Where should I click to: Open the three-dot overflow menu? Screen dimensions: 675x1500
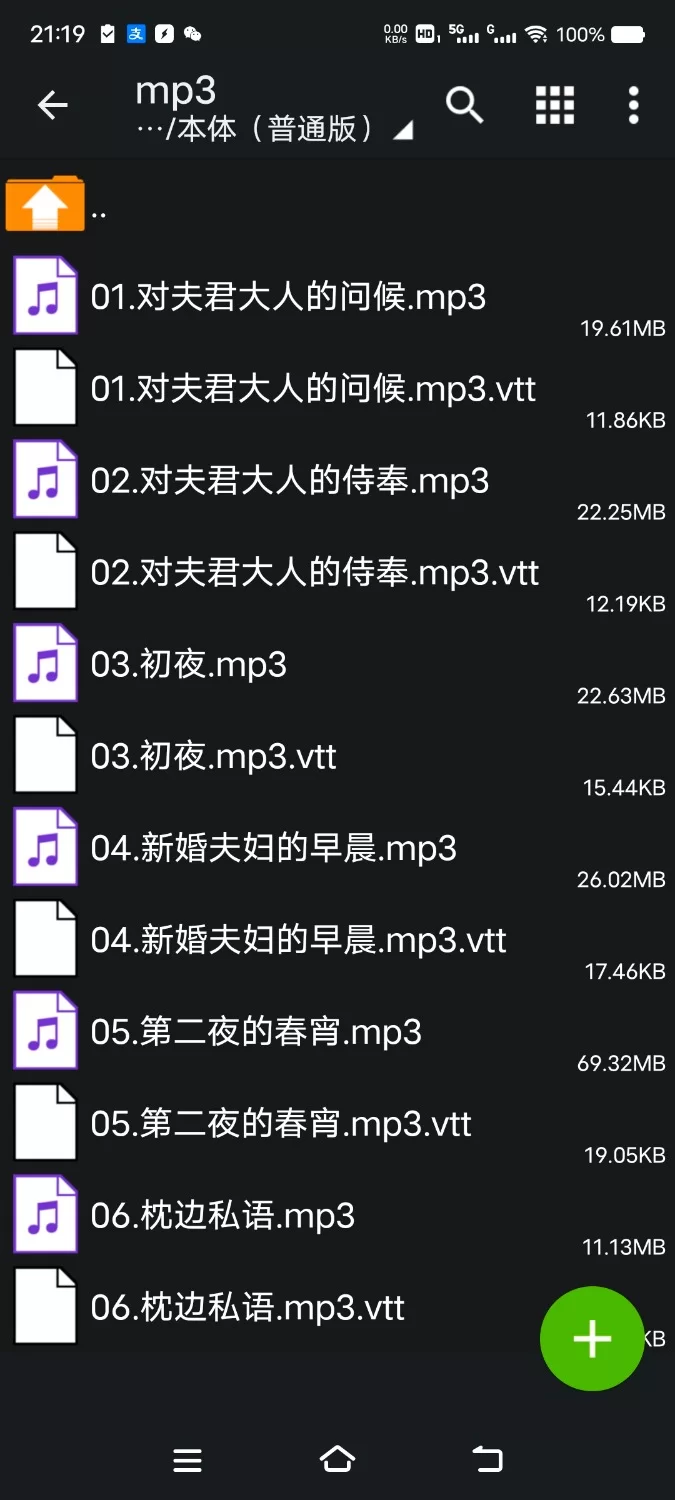(633, 105)
